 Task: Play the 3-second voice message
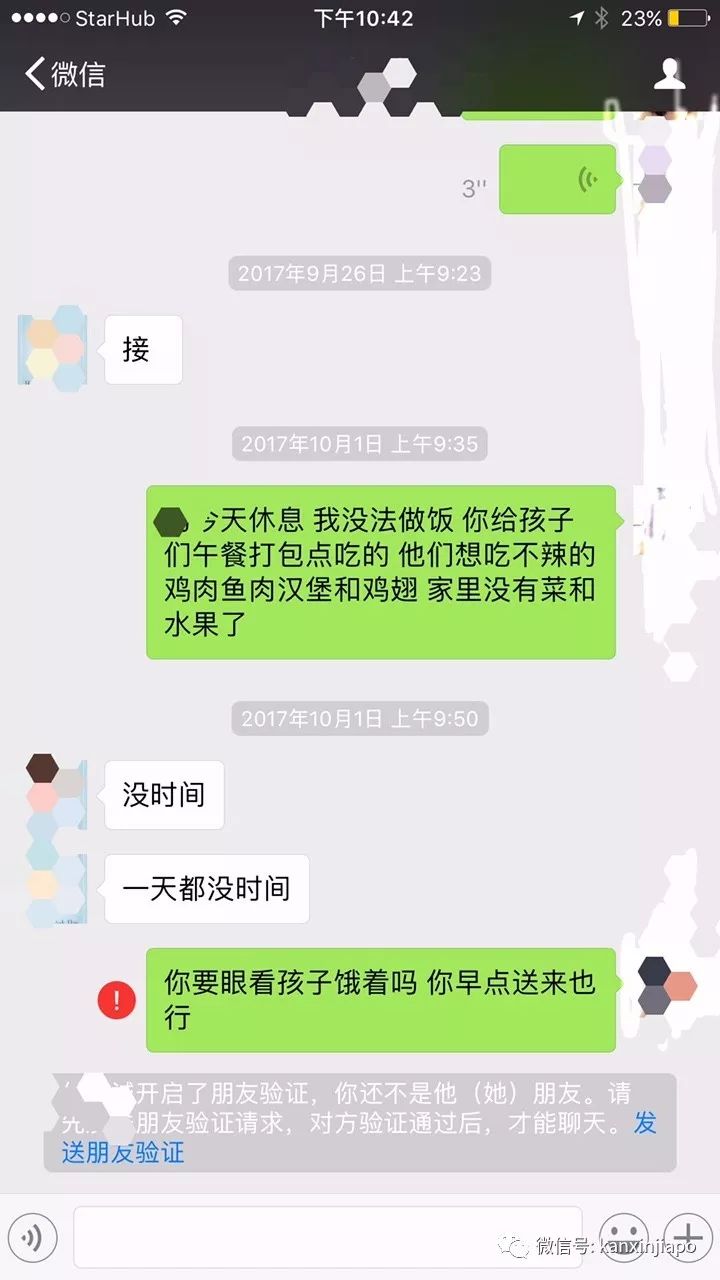557,180
